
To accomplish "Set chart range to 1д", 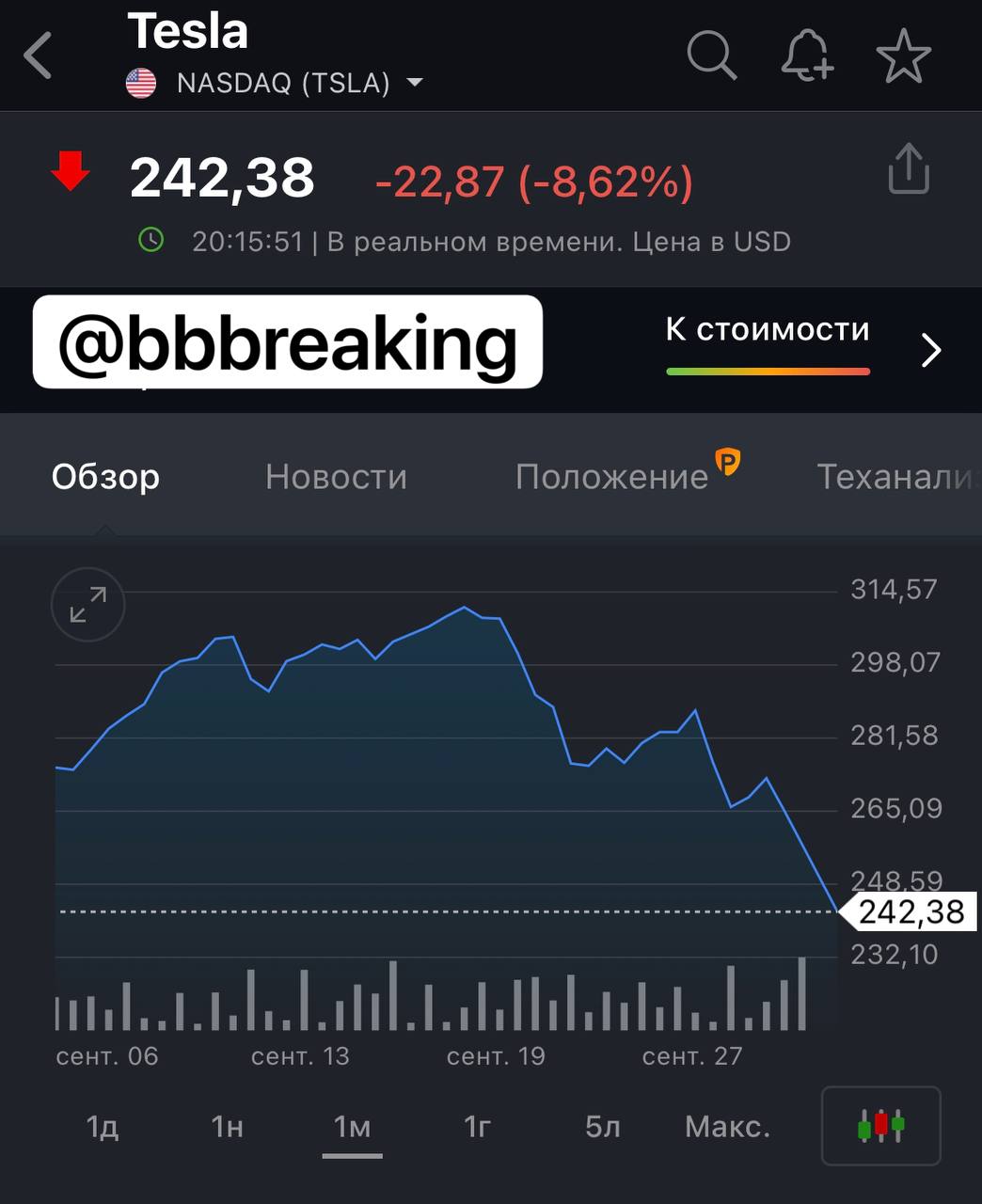I will pyautogui.click(x=102, y=1126).
